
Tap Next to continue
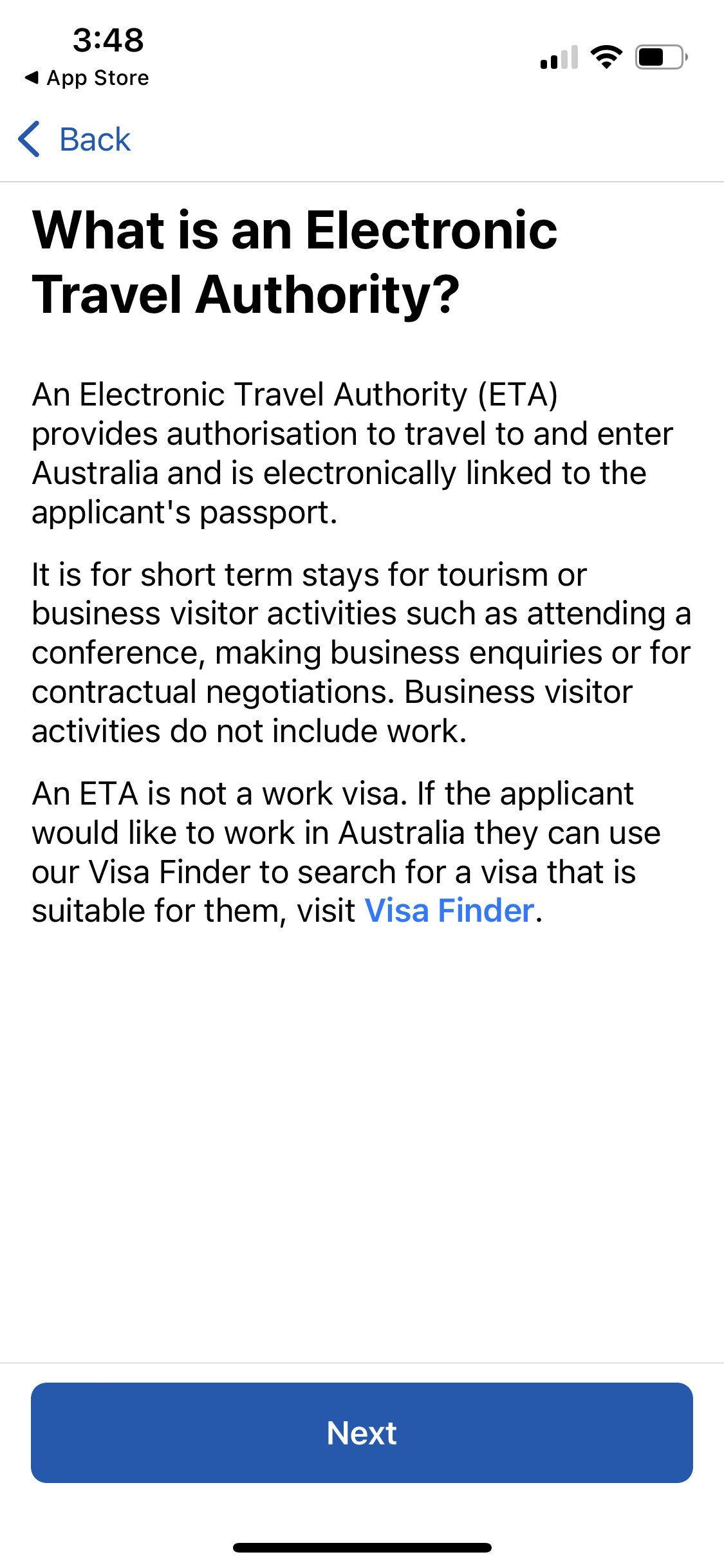tap(362, 1433)
